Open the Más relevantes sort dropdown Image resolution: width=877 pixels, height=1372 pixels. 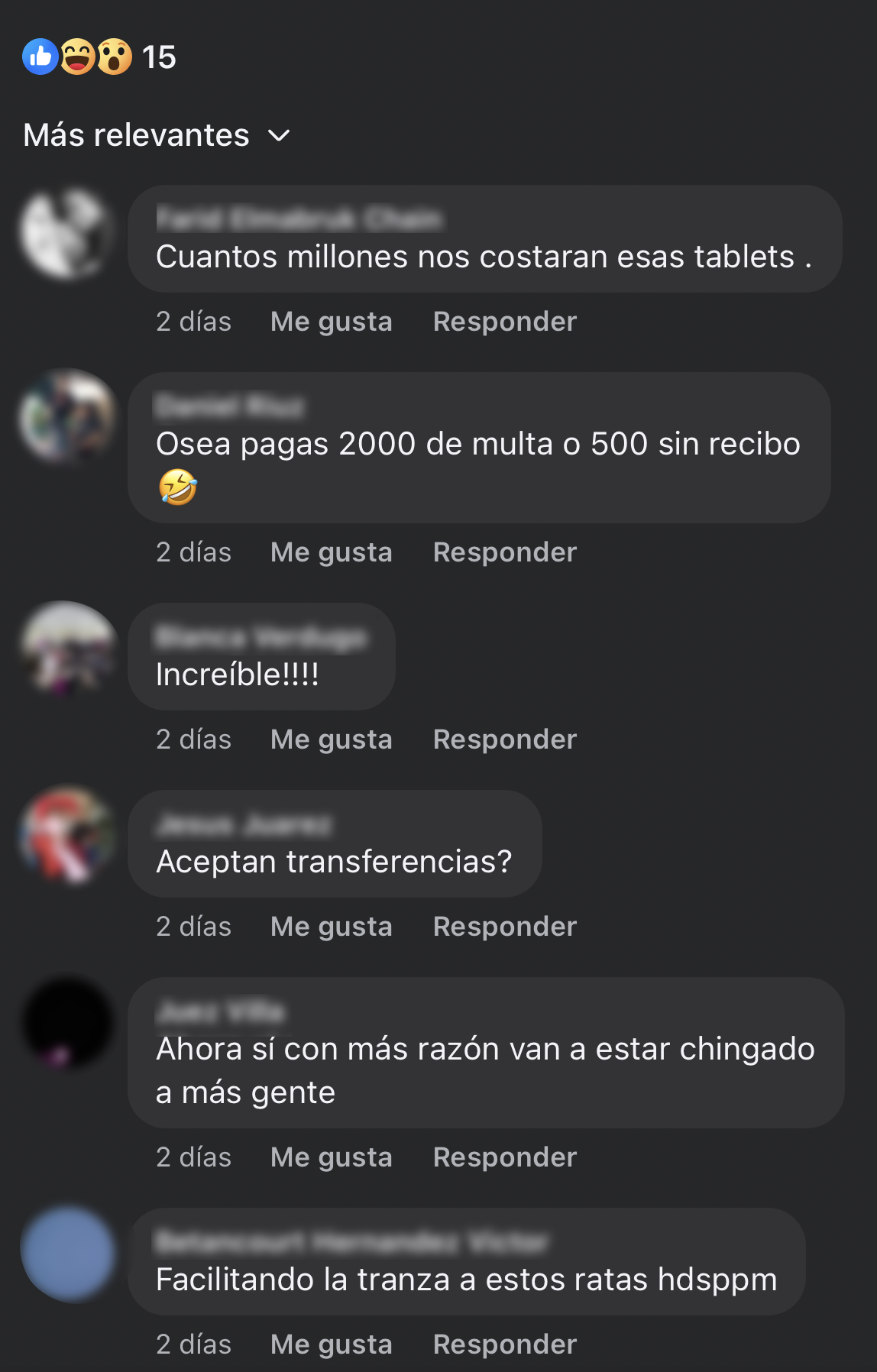pyautogui.click(x=157, y=135)
